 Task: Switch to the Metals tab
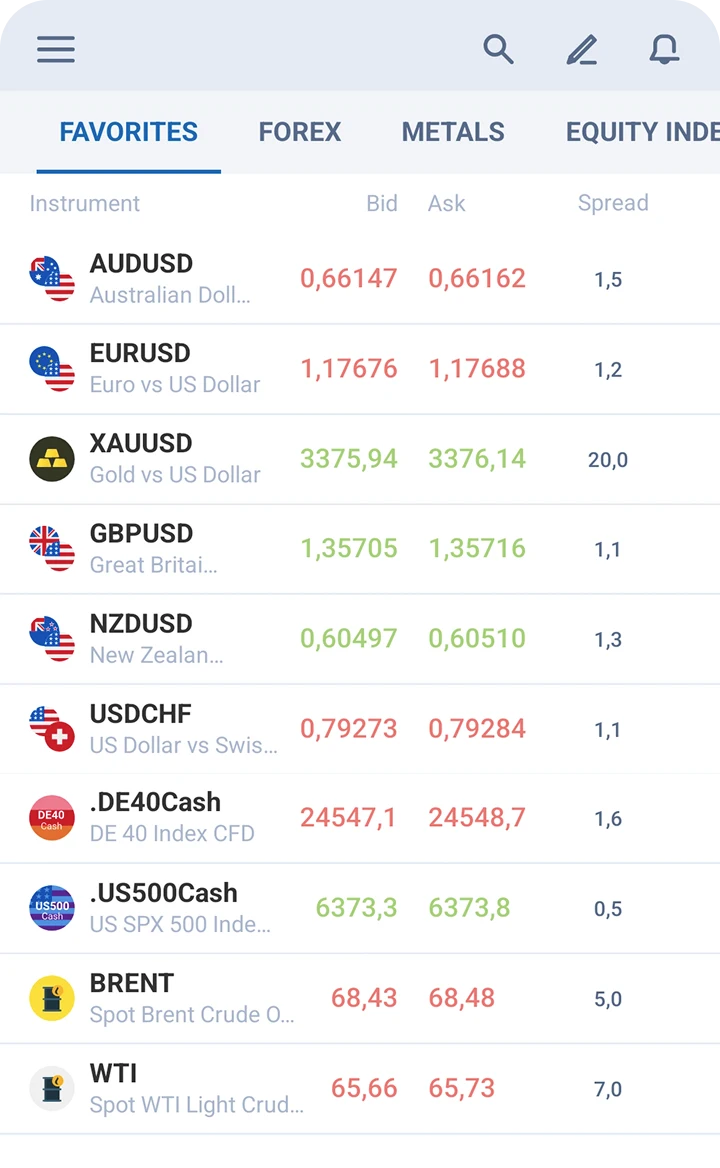pos(453,132)
